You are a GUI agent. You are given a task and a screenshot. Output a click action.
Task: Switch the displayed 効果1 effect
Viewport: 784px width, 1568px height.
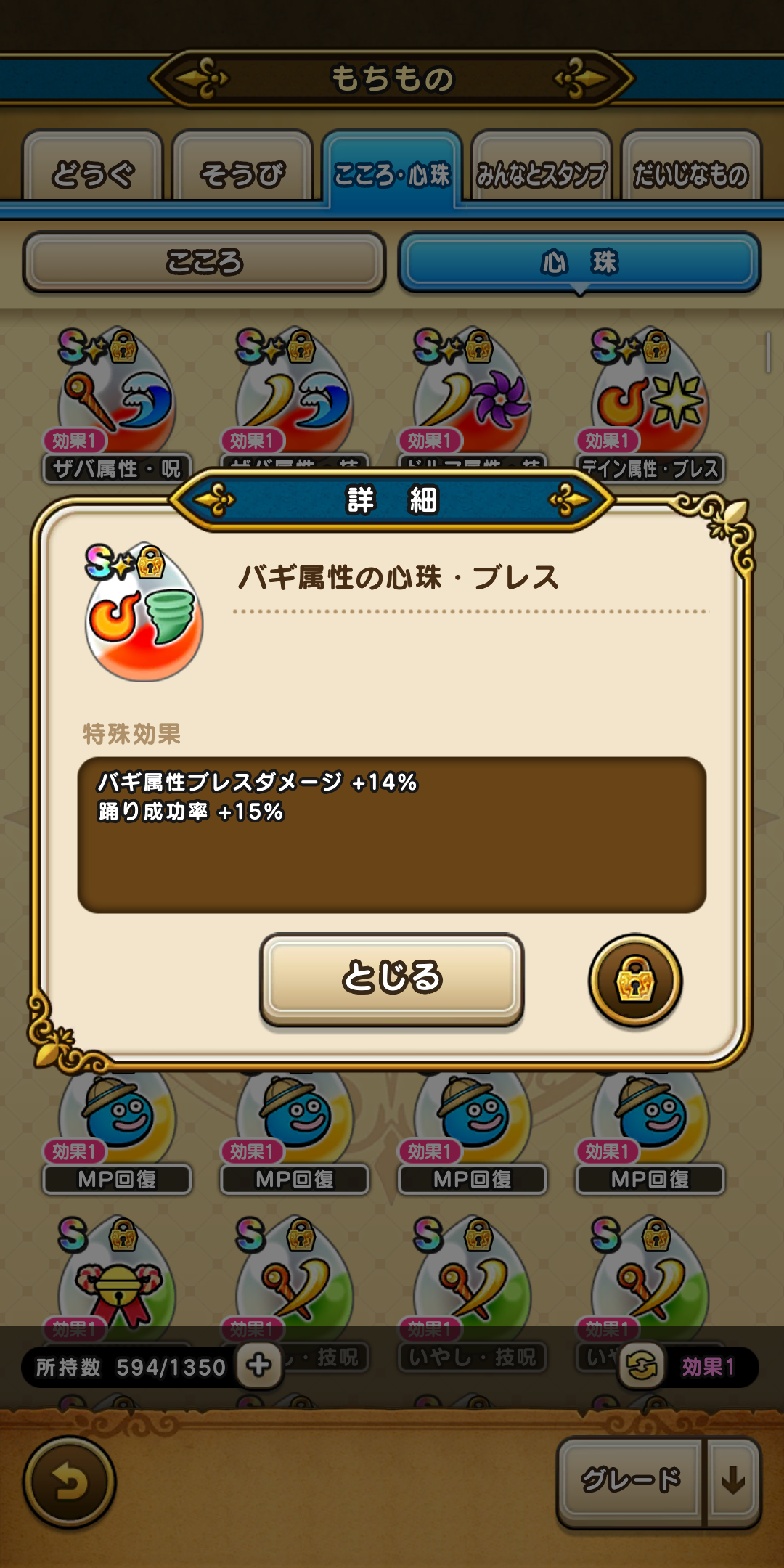[x=642, y=1367]
